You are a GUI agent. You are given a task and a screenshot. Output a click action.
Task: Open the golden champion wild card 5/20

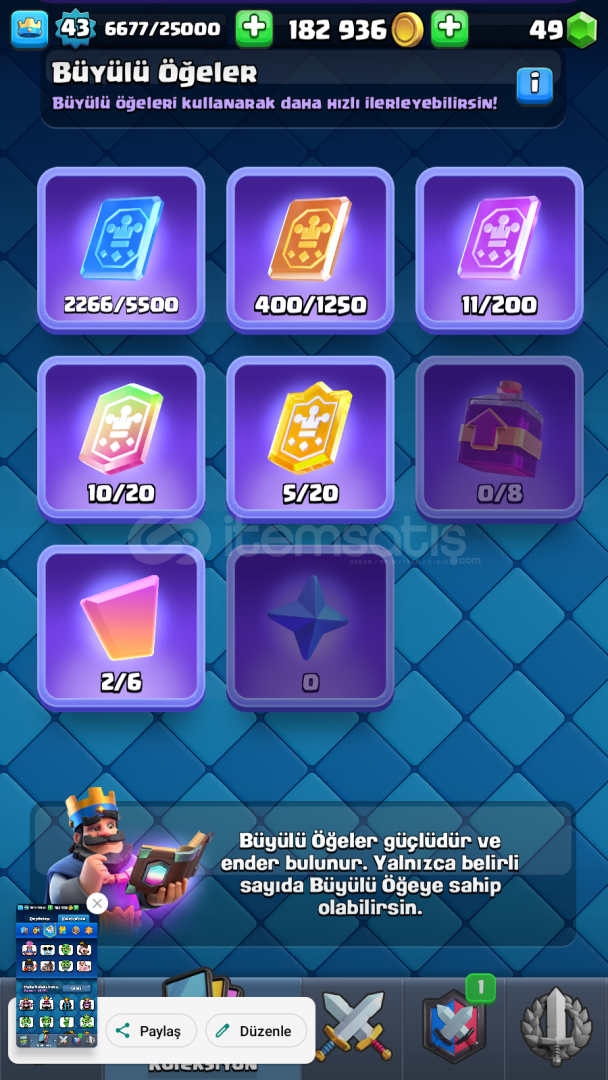310,438
